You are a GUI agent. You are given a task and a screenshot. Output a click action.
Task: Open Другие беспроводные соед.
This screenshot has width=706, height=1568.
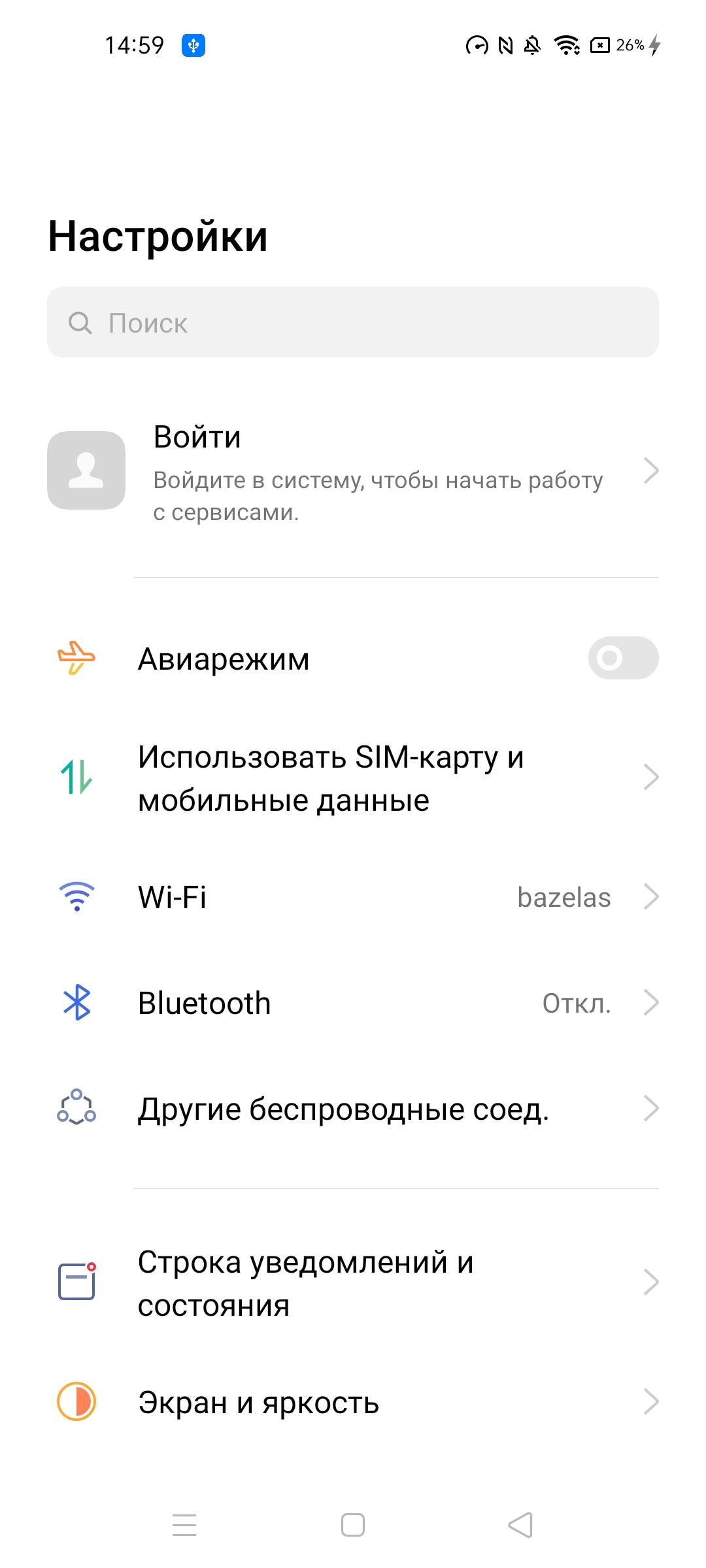tap(353, 1109)
